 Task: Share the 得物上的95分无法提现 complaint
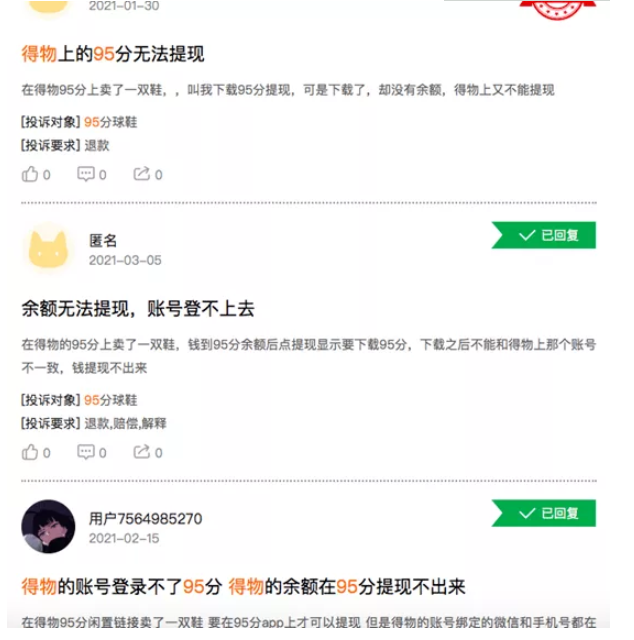pos(143,174)
